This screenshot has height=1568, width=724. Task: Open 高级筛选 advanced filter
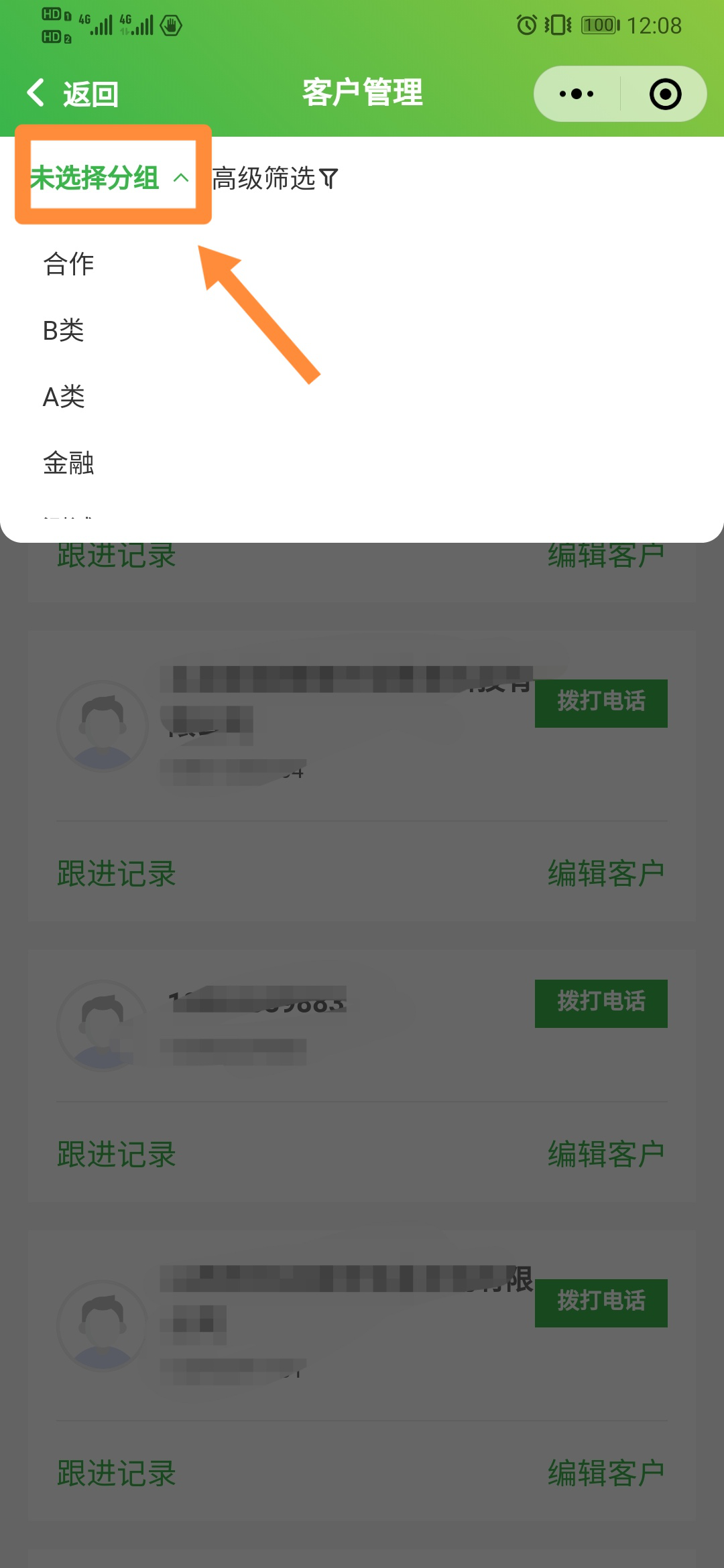[275, 179]
